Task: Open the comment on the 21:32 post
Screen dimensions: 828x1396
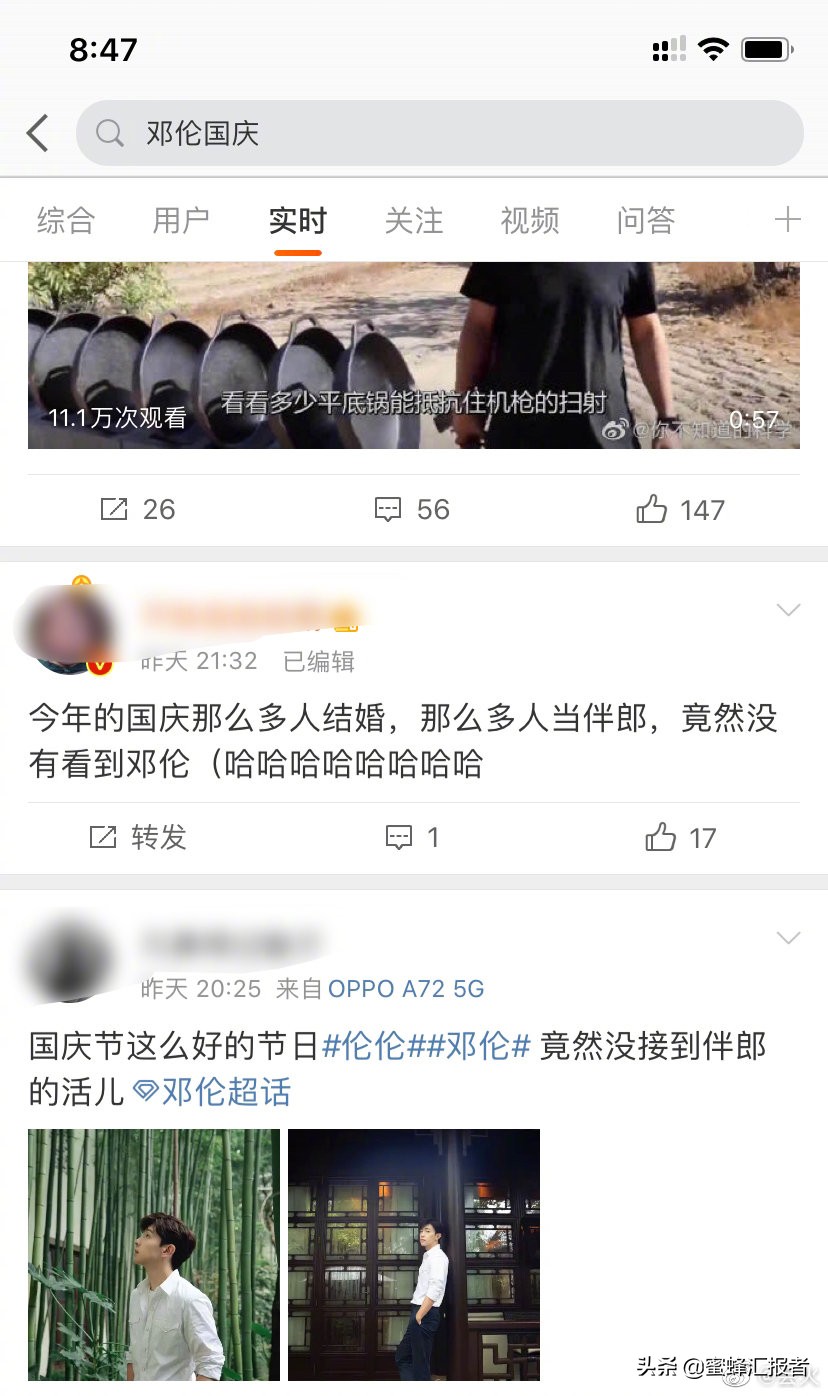Action: (412, 837)
